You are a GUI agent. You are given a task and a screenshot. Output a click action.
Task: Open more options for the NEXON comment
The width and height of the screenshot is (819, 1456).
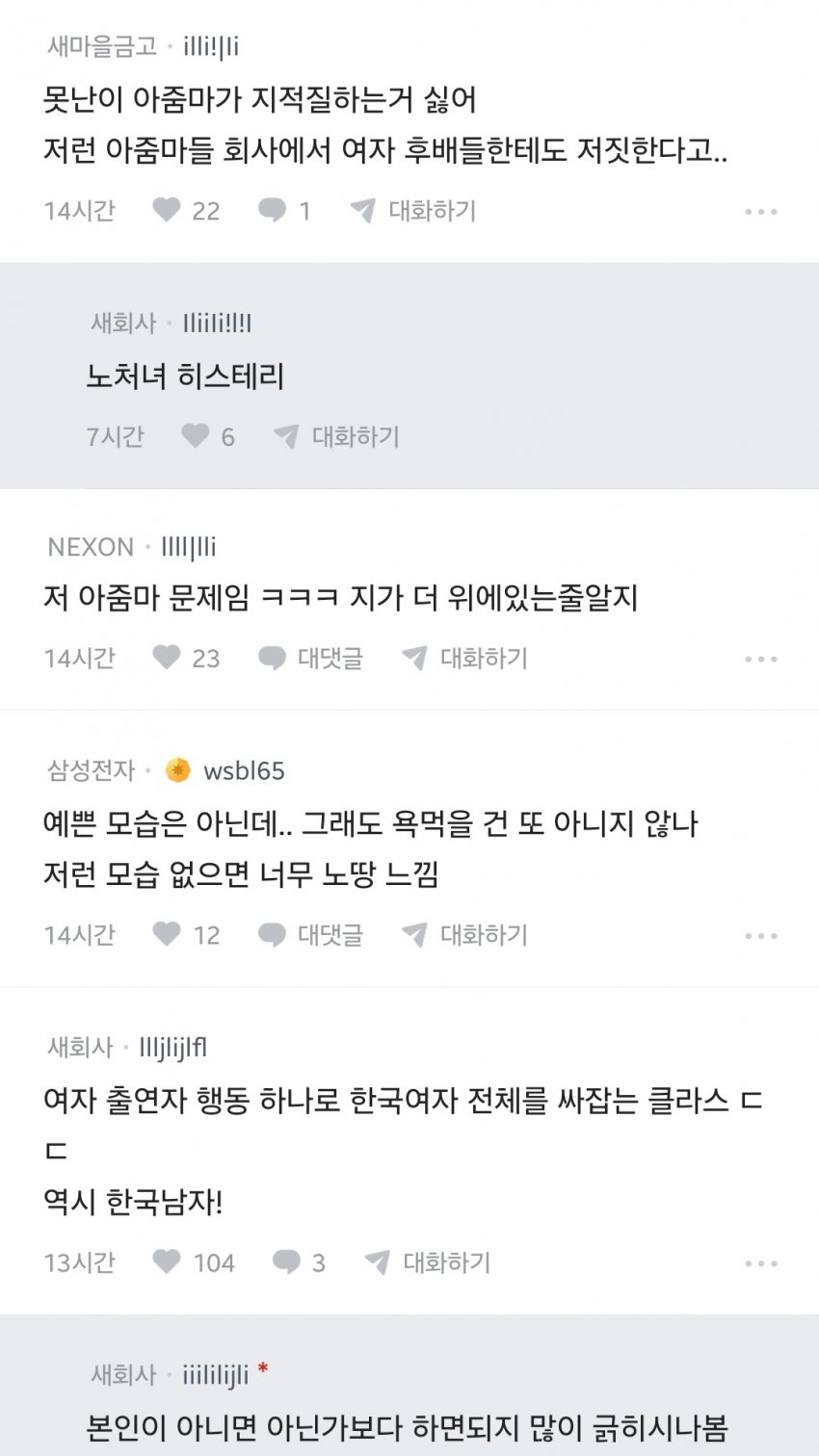click(x=760, y=660)
